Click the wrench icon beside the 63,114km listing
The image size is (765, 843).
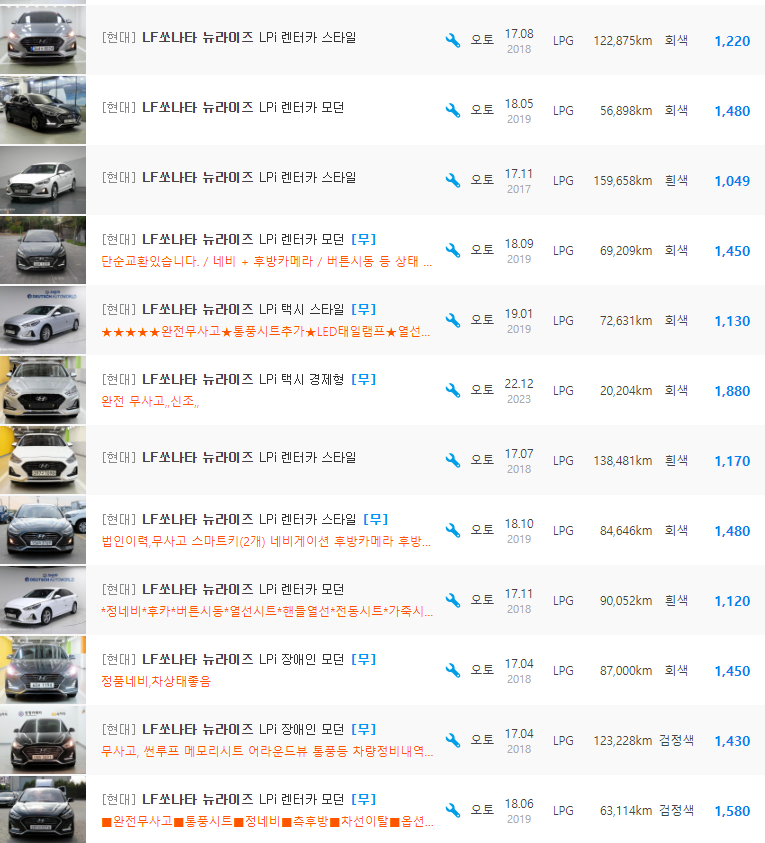coord(452,810)
